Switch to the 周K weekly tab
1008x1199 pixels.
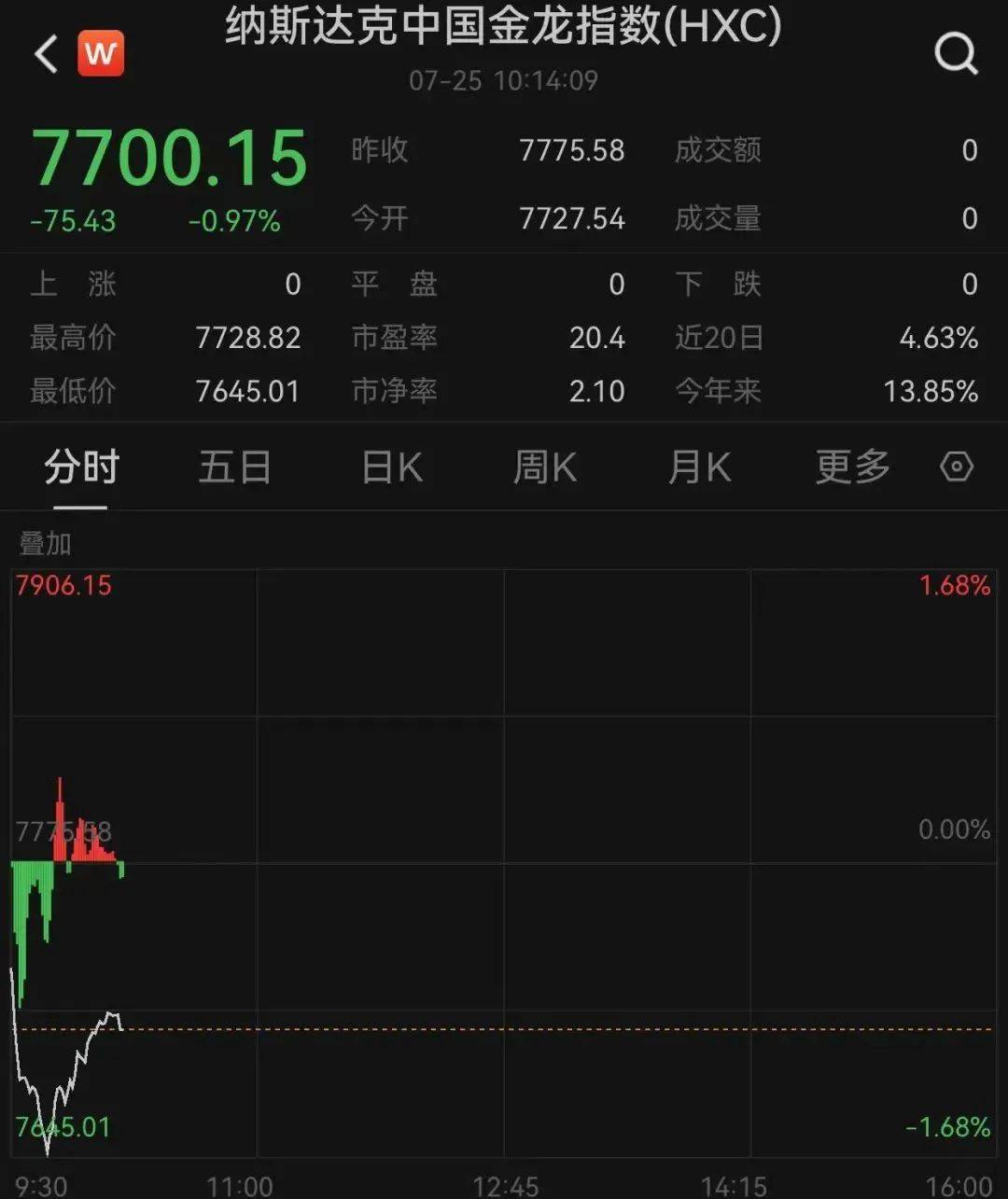point(544,467)
